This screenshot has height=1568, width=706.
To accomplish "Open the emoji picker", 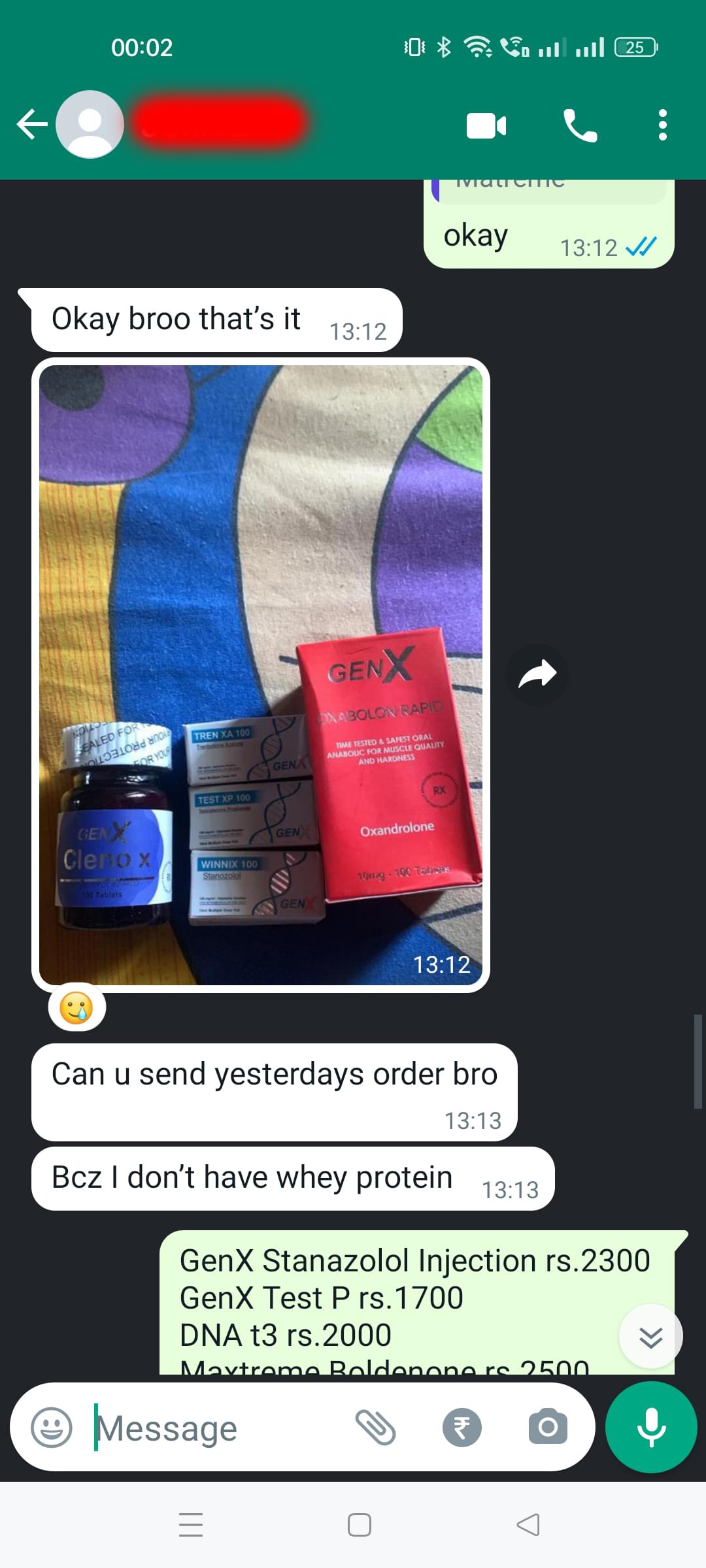I will 52,1428.
